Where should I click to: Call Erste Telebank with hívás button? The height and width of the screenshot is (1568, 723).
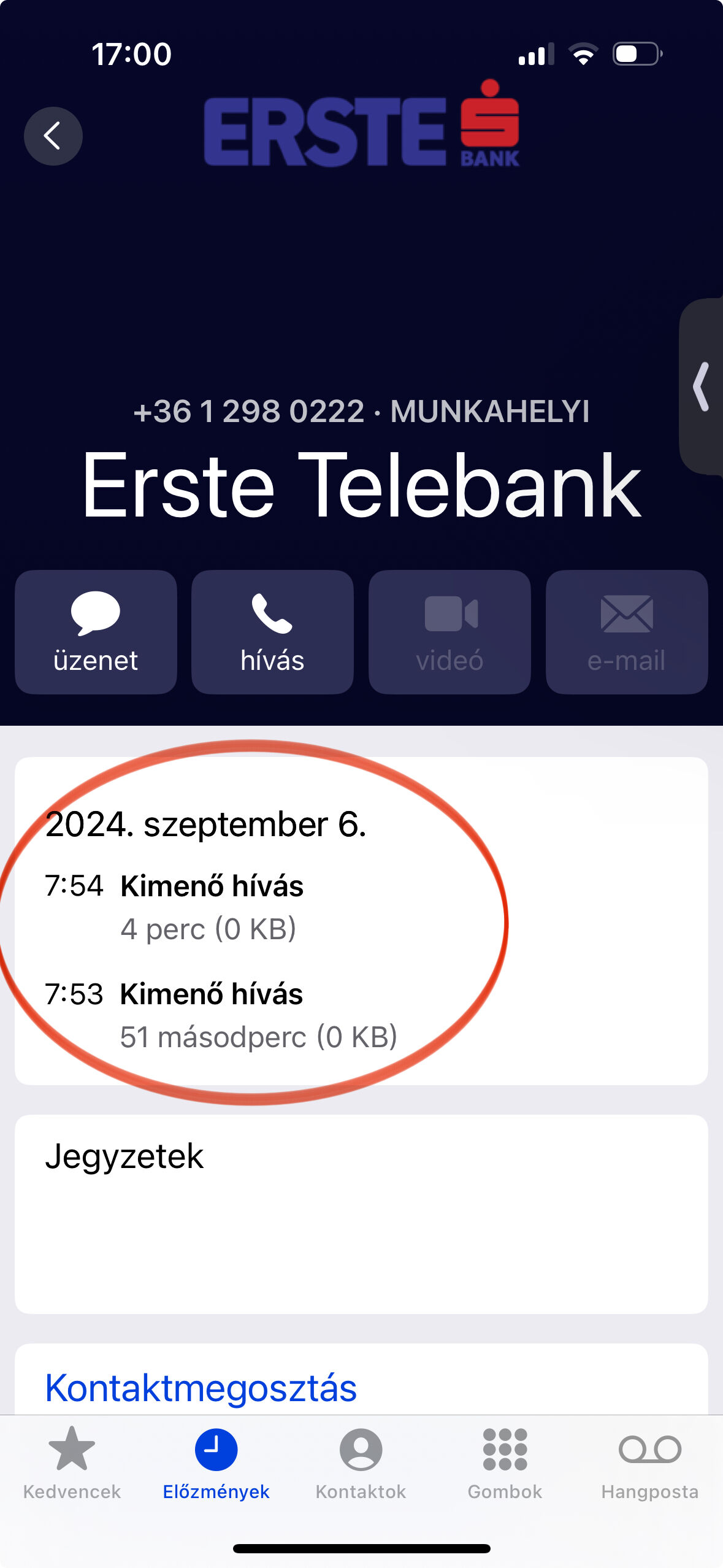click(x=272, y=632)
